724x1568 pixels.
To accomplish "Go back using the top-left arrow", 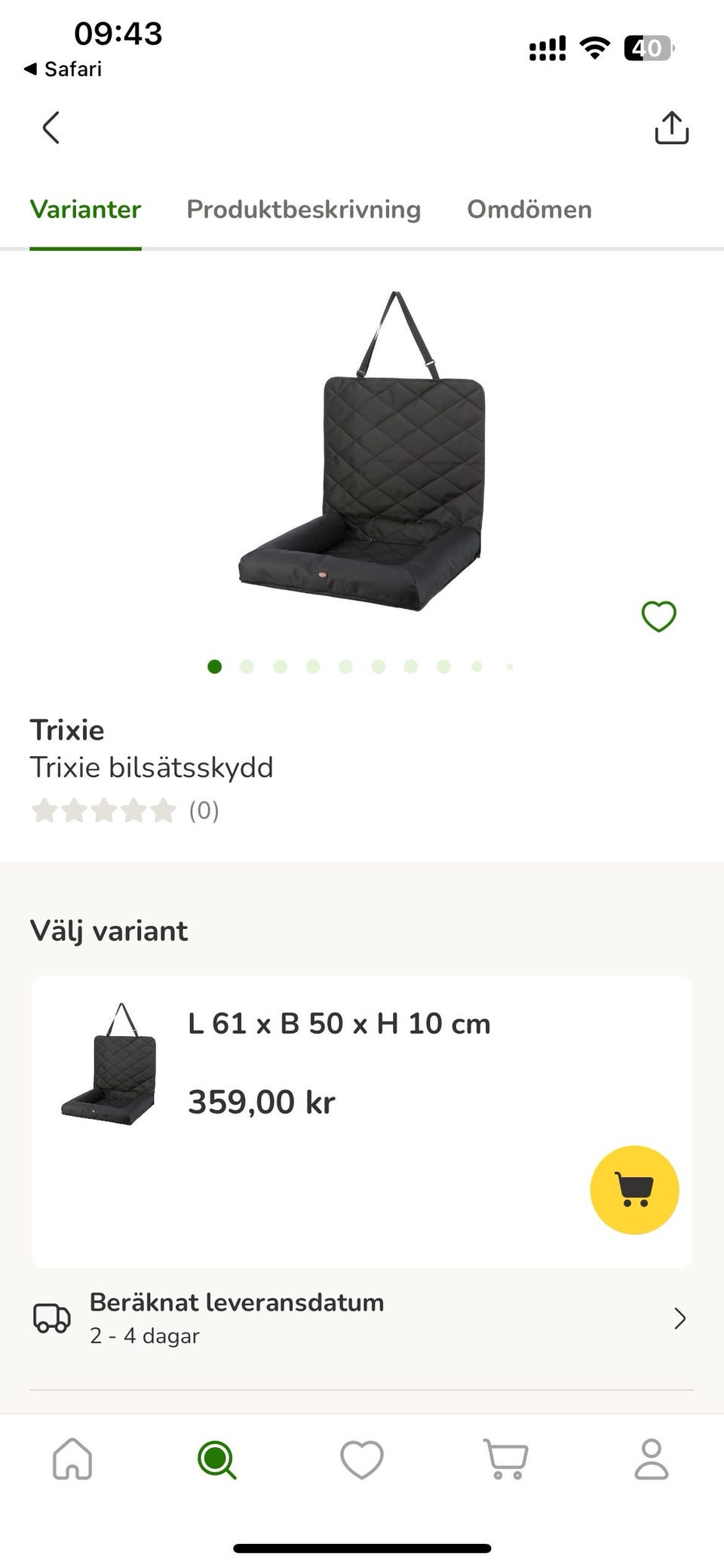I will (51, 128).
